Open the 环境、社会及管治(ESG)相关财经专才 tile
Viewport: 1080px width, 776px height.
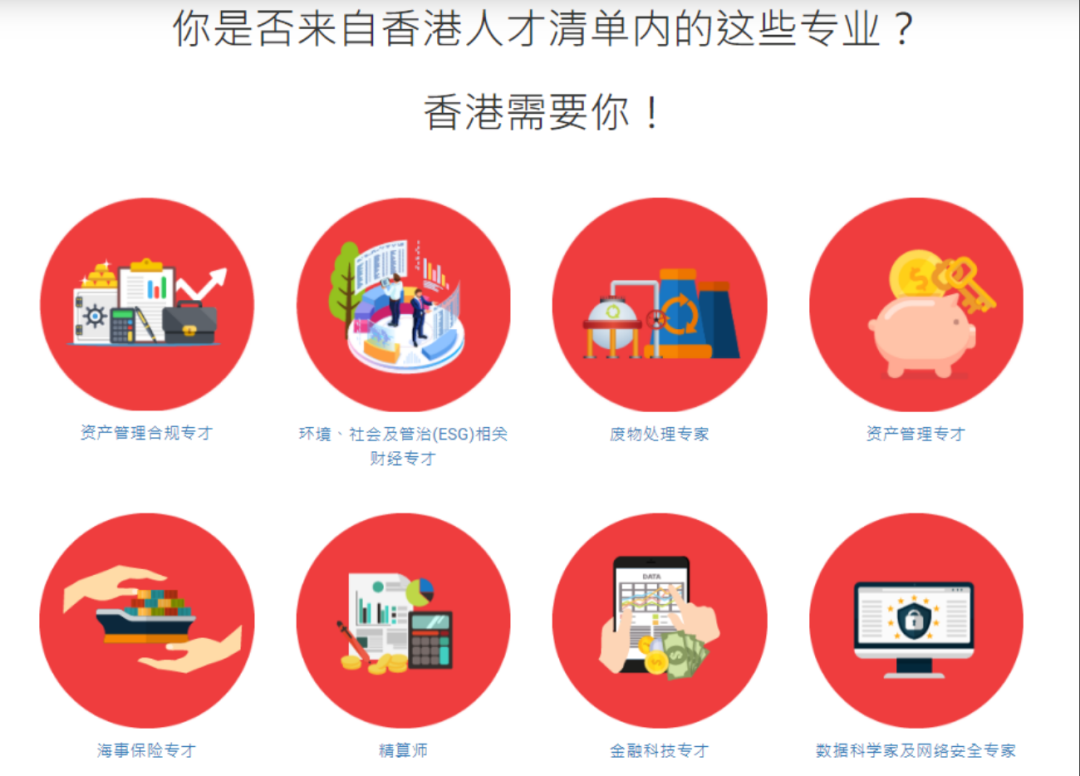403,305
